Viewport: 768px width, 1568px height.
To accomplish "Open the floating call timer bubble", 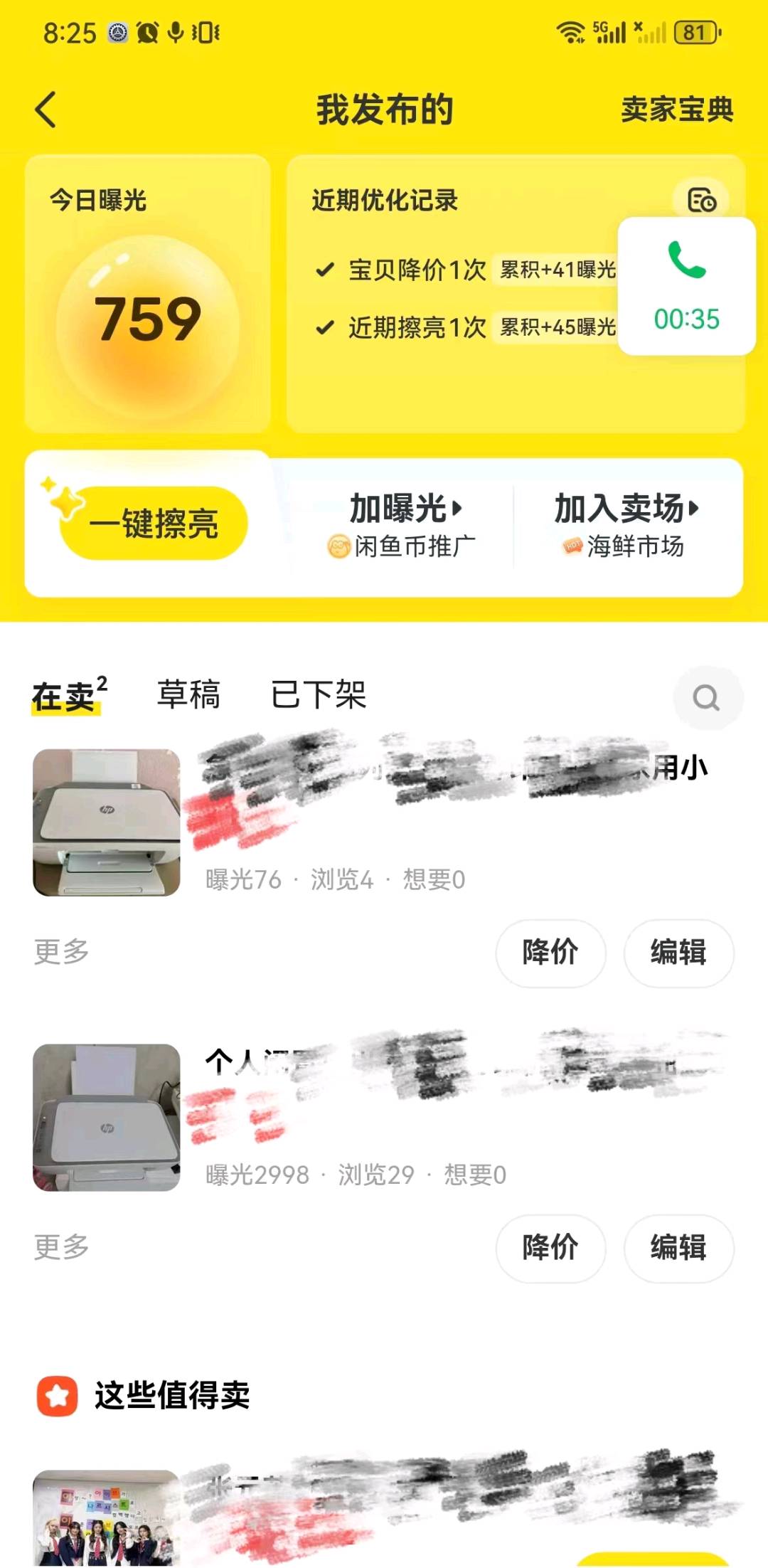I will [x=686, y=286].
